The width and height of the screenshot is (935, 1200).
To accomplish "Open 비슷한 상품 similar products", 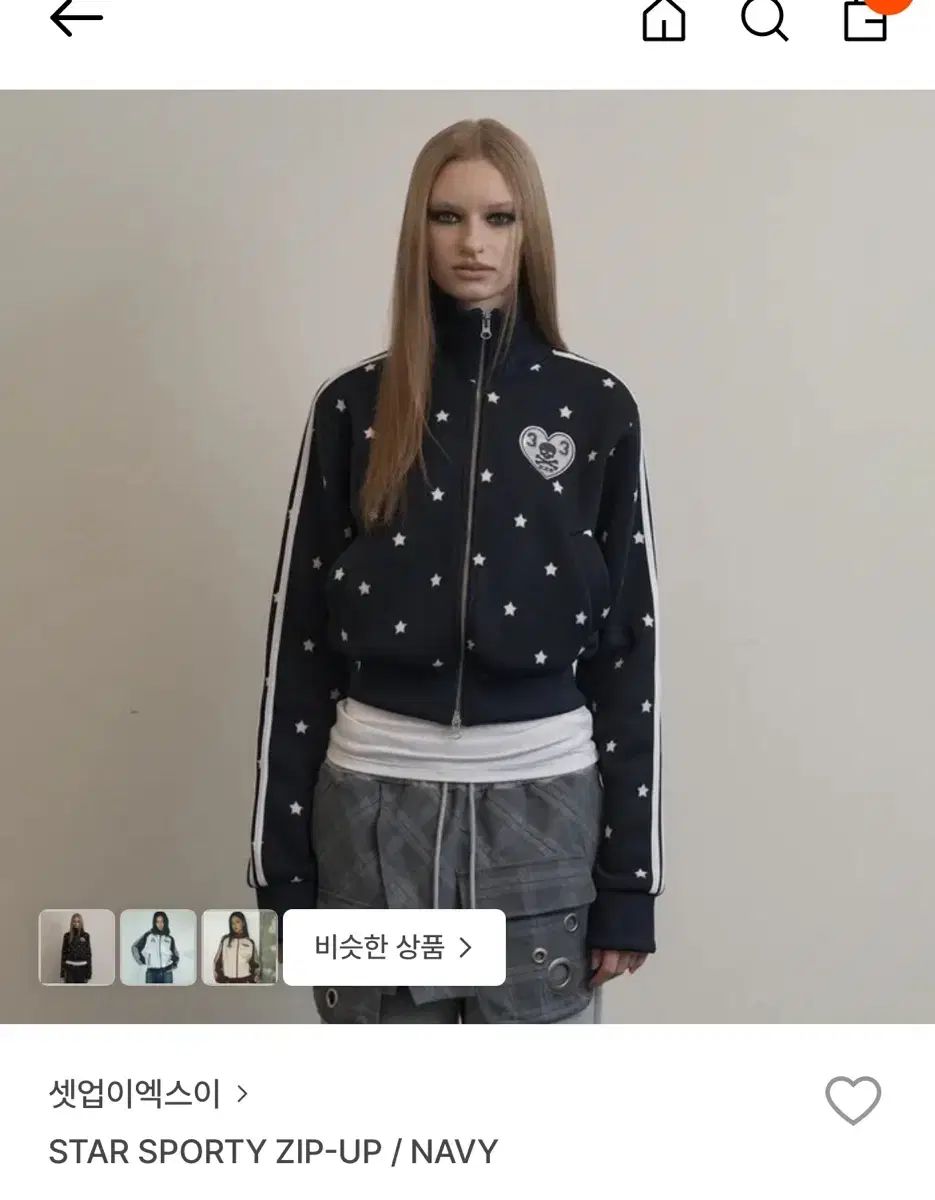I will coord(394,947).
